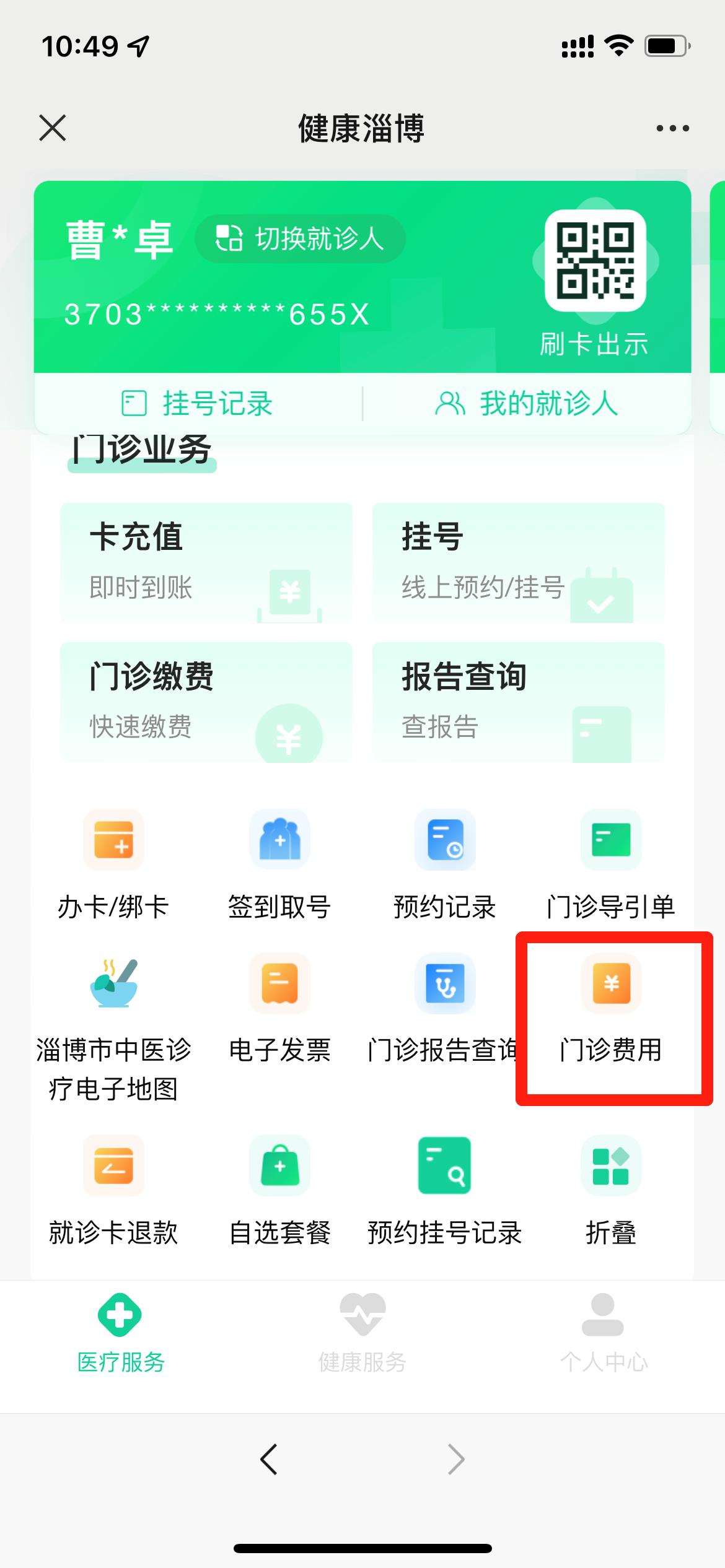This screenshot has height=1568, width=725.
Task: Open 门诊导引单 outpatient guide
Action: 611,864
